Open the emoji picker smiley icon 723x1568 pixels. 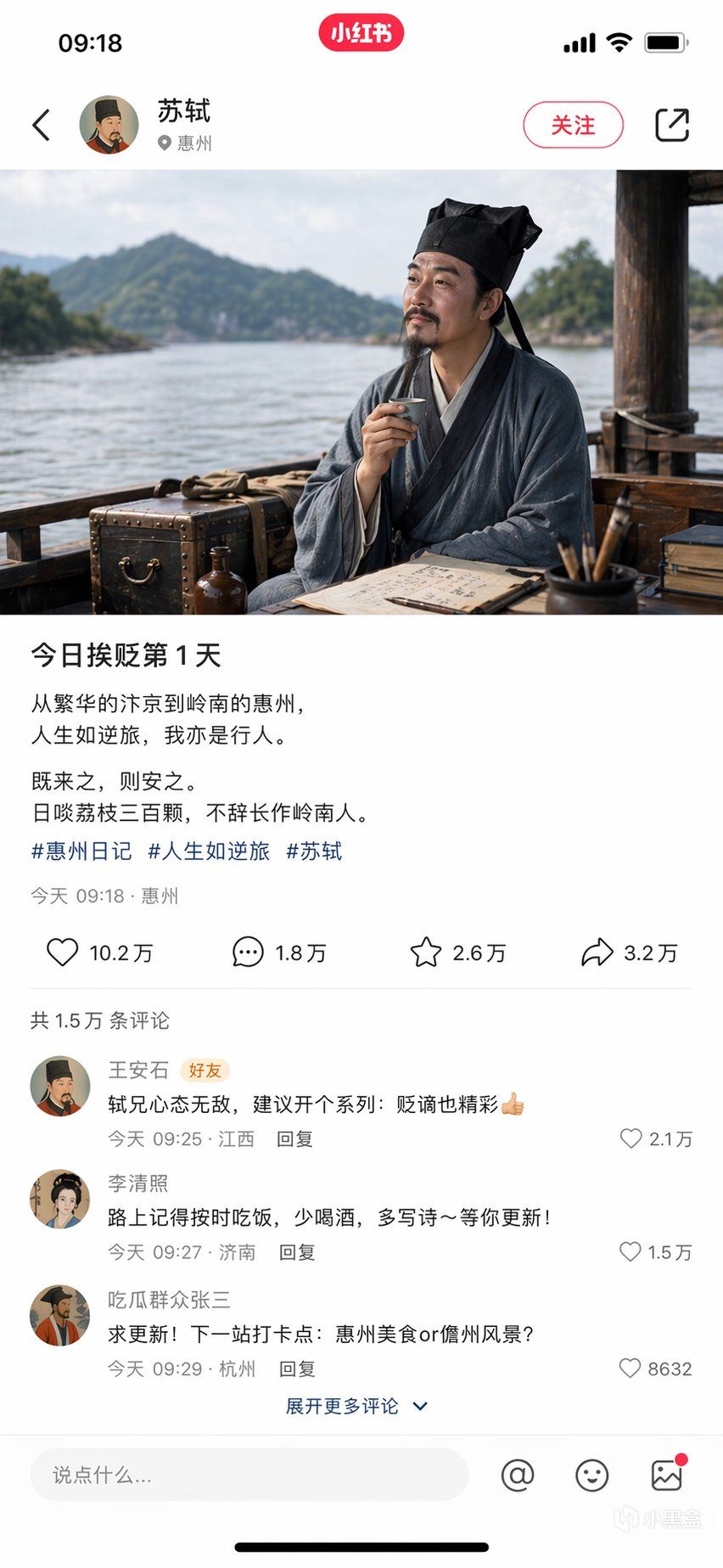tap(591, 1475)
